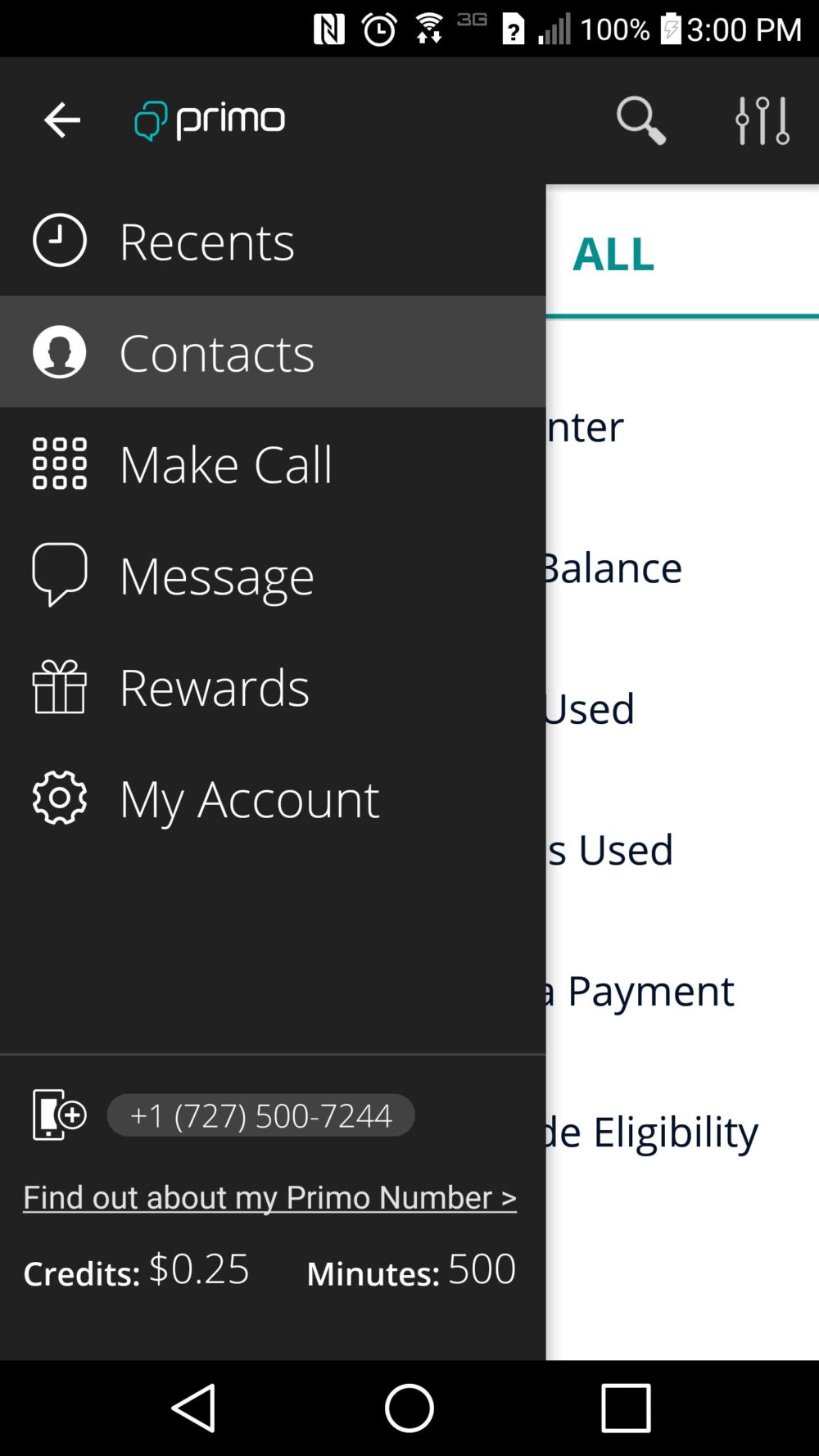Viewport: 819px width, 1456px height.
Task: Open the search icon in the top bar
Action: pyautogui.click(x=641, y=120)
